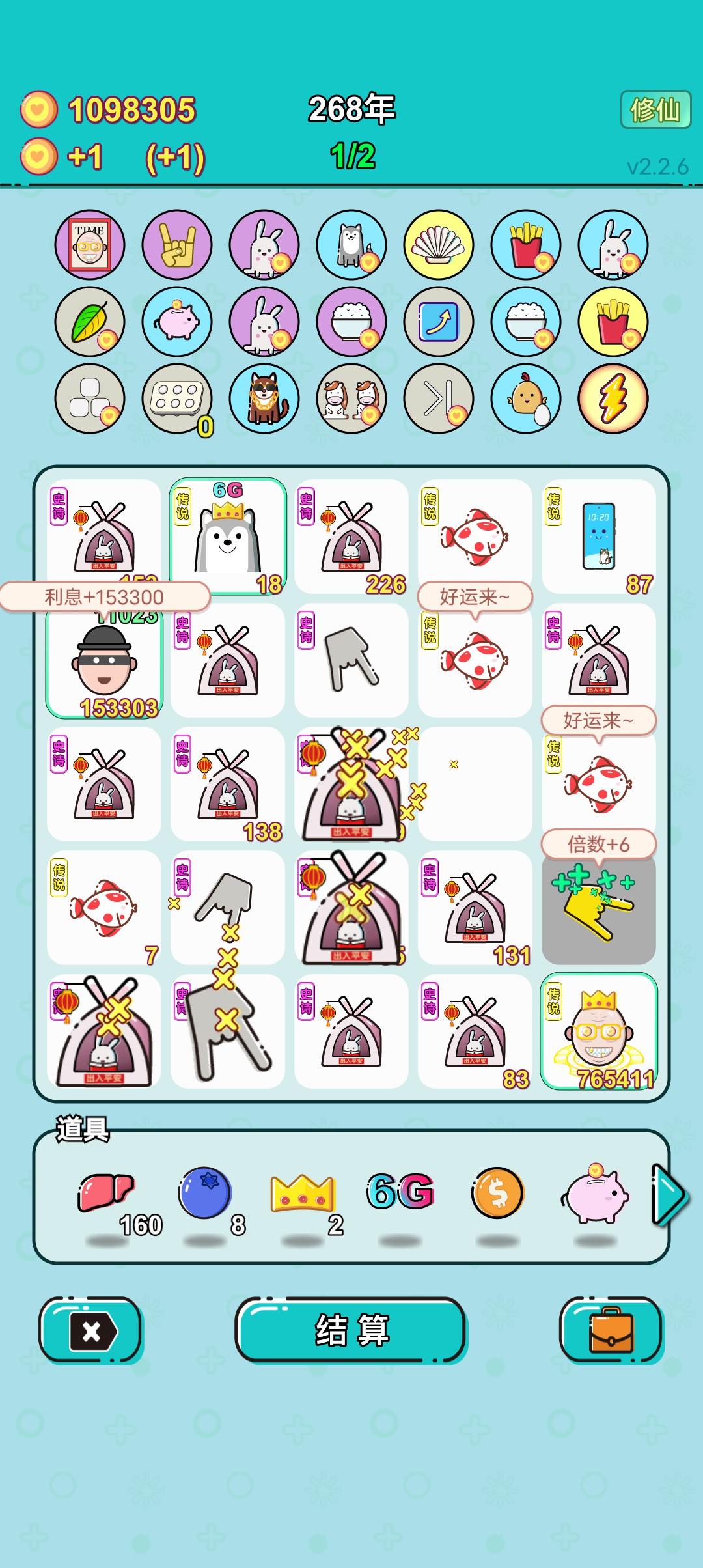
Task: Click the TIME magazine buff icon
Action: (91, 244)
